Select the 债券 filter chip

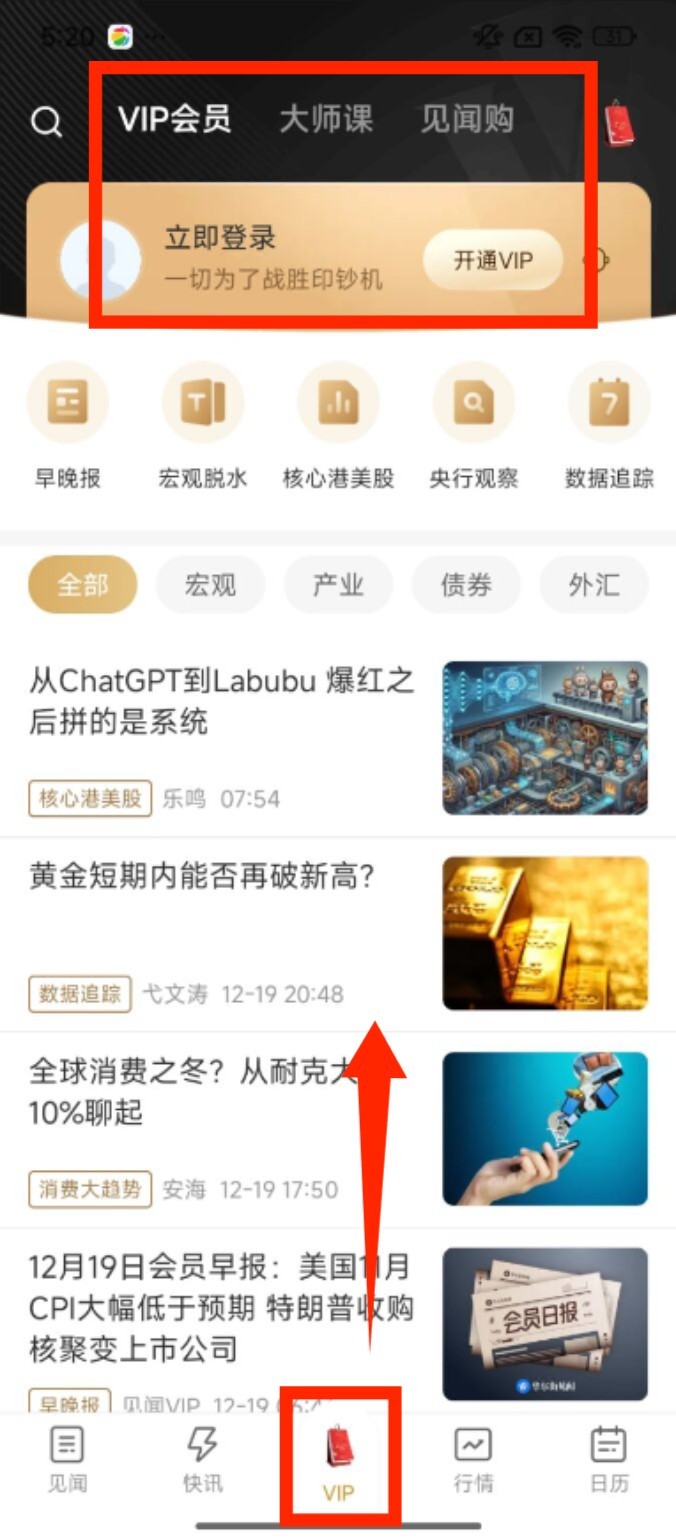tap(466, 584)
